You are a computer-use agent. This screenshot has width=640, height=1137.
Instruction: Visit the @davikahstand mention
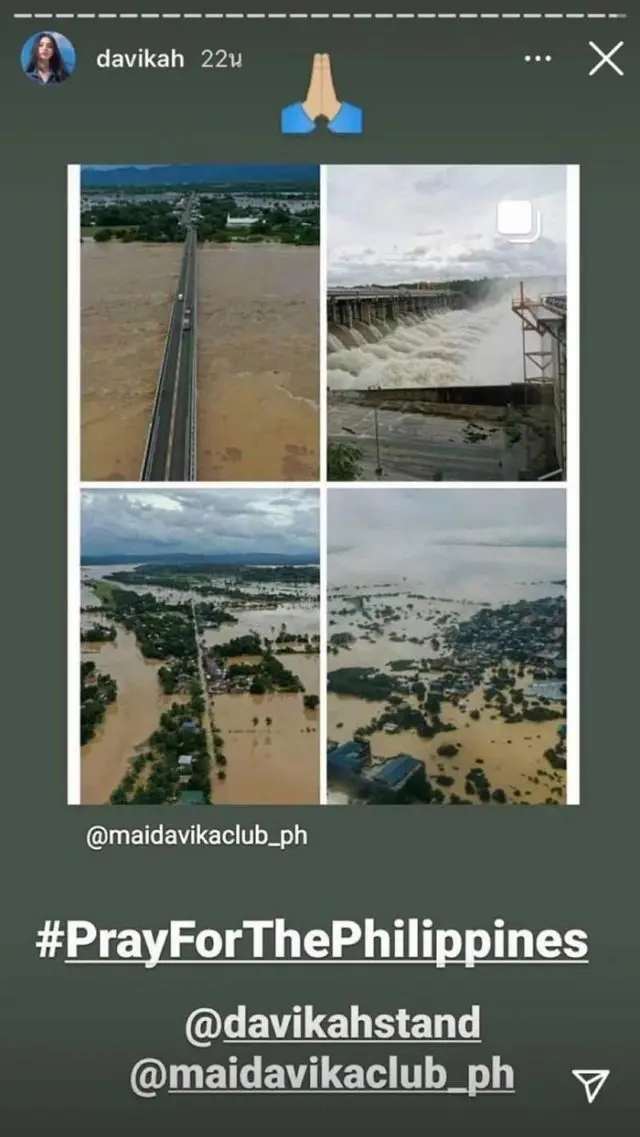click(333, 1024)
